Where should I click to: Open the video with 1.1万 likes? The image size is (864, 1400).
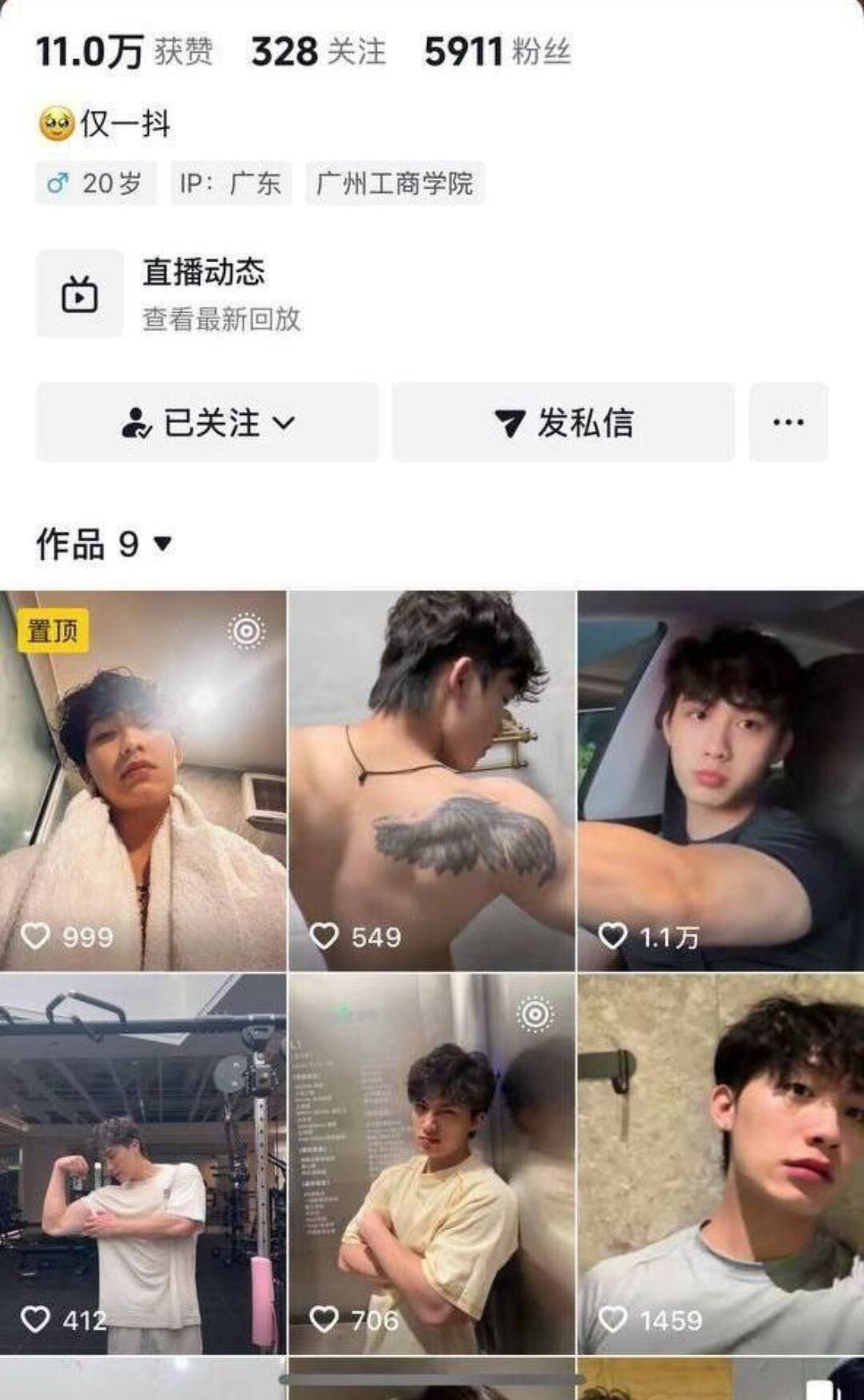point(720,780)
